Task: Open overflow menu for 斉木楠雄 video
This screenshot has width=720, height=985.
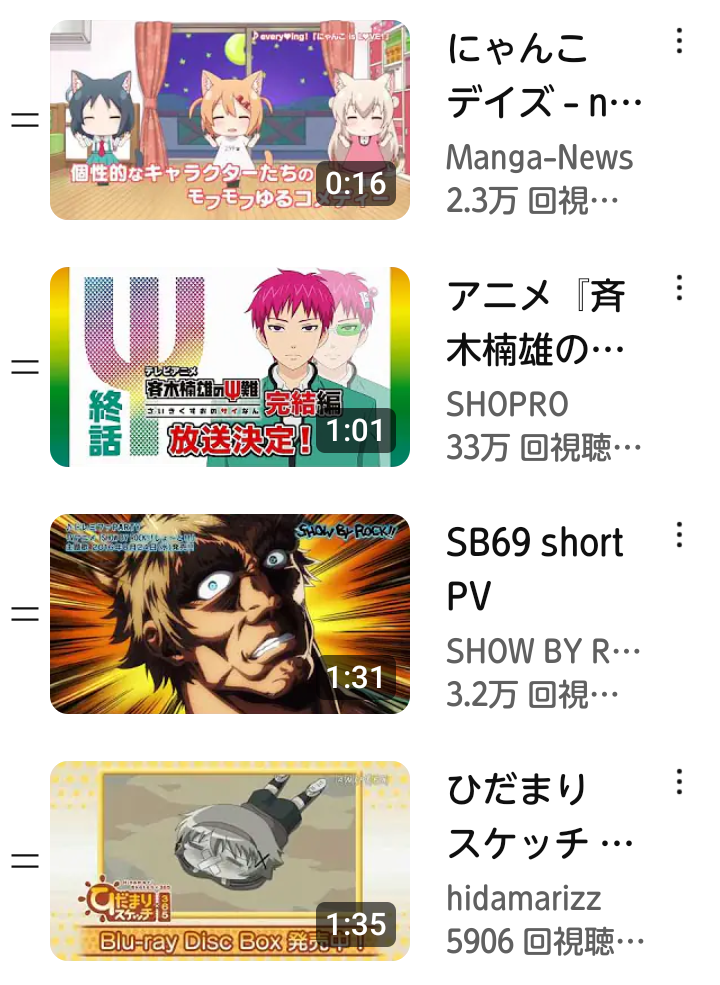Action: [680, 288]
